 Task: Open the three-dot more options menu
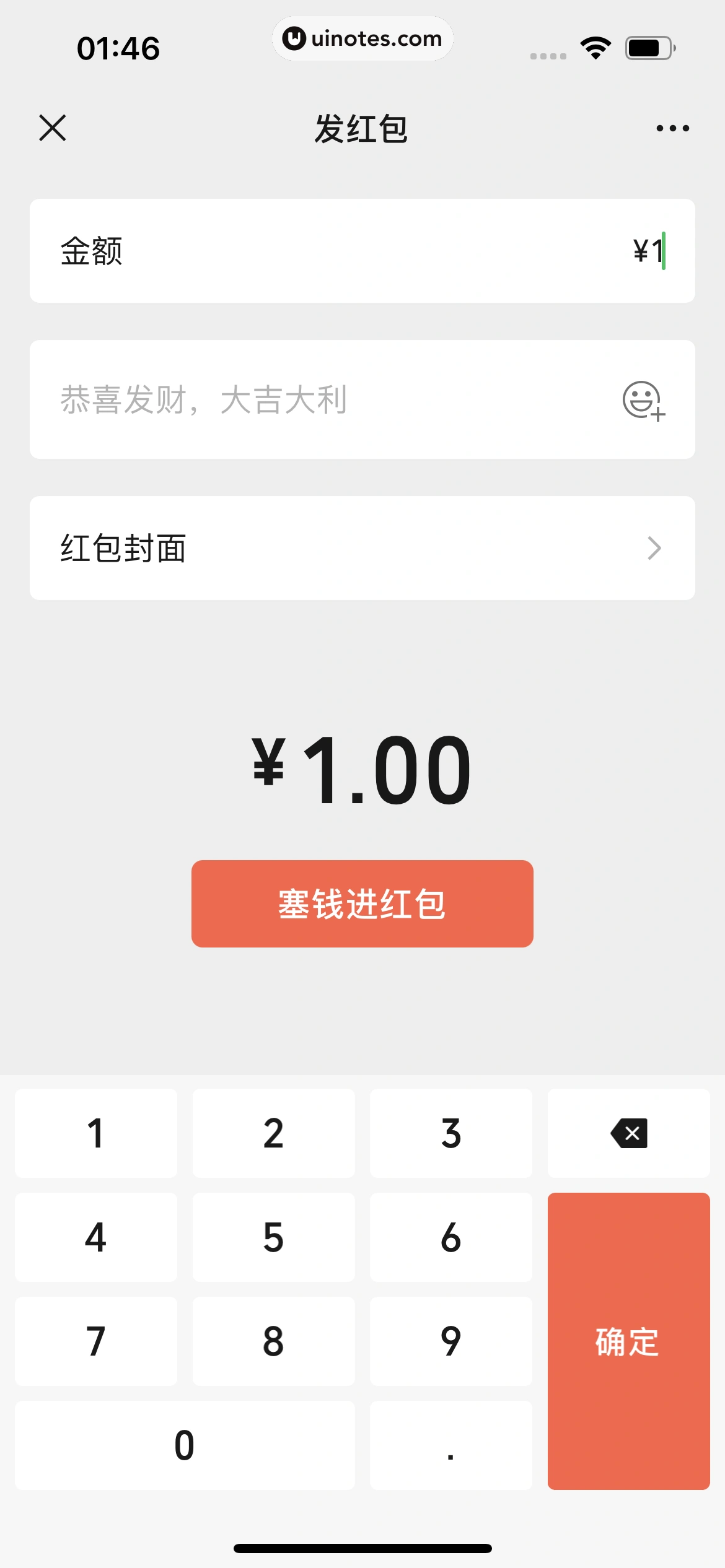tap(672, 128)
